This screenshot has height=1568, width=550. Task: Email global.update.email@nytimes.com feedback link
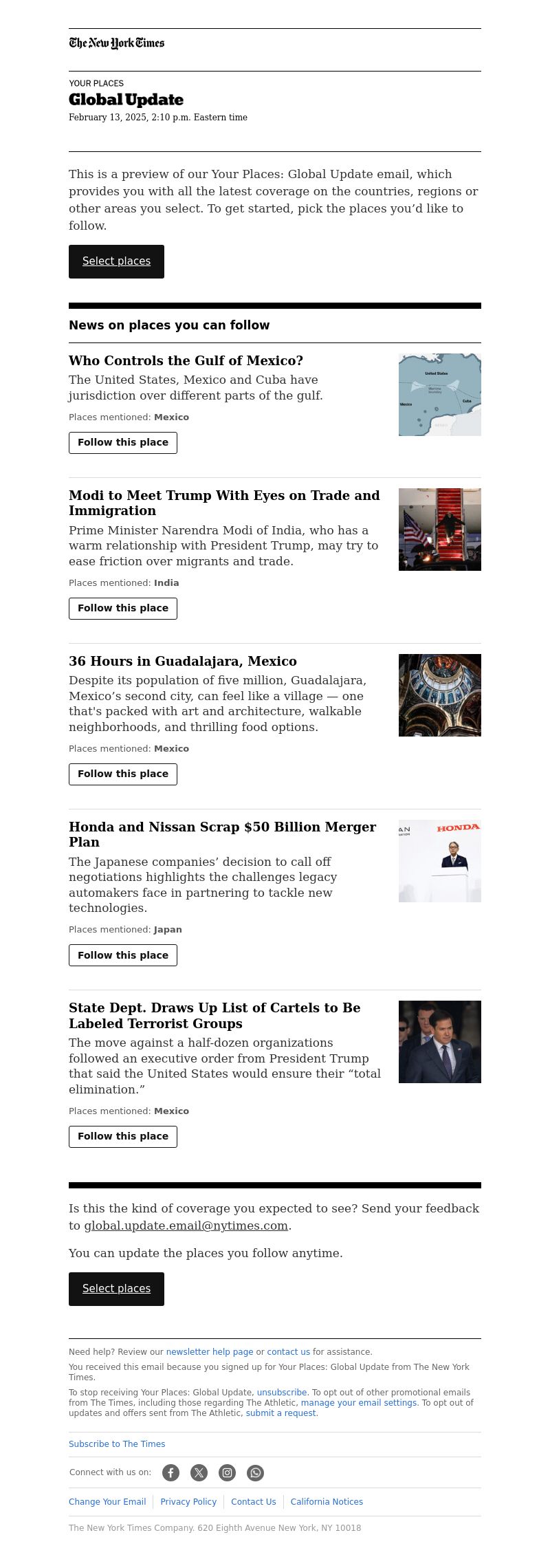[x=186, y=1226]
